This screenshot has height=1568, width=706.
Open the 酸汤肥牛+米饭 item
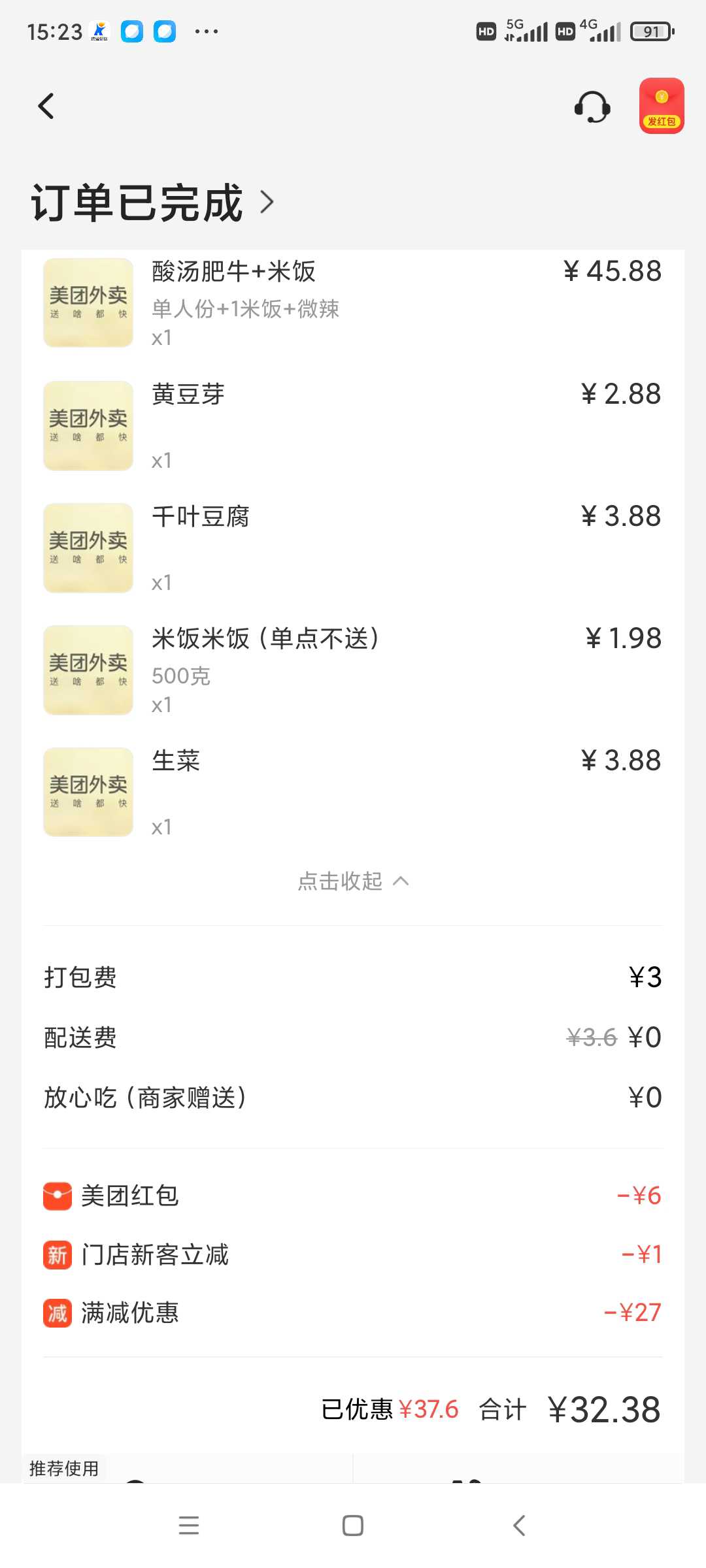pyautogui.click(x=353, y=303)
